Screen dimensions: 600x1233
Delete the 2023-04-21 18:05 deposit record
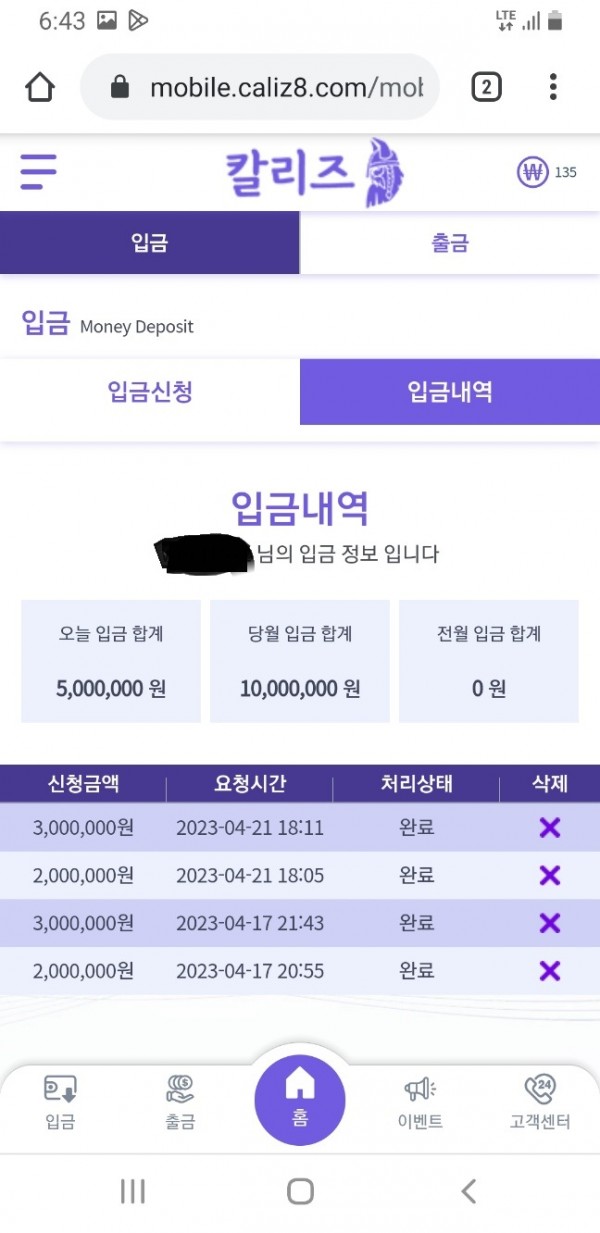click(549, 875)
